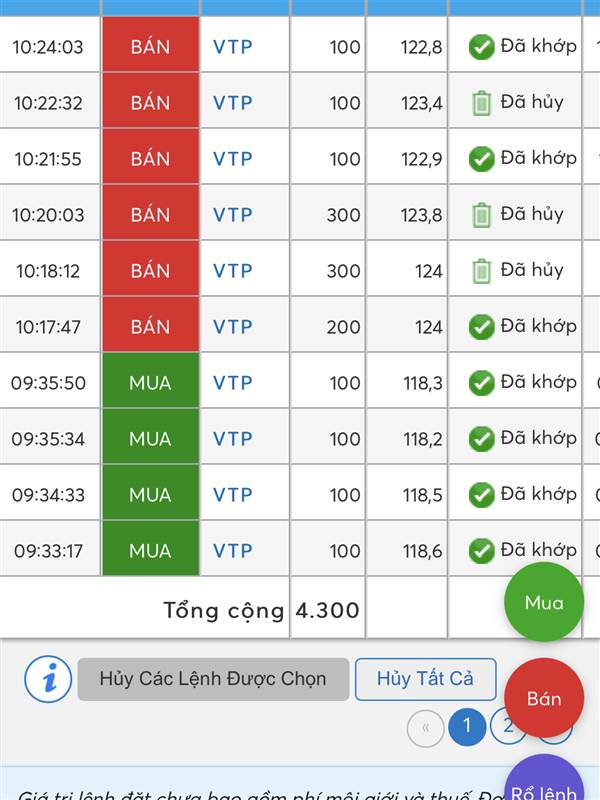
Task: Tap the red Bán floating button
Action: click(544, 698)
